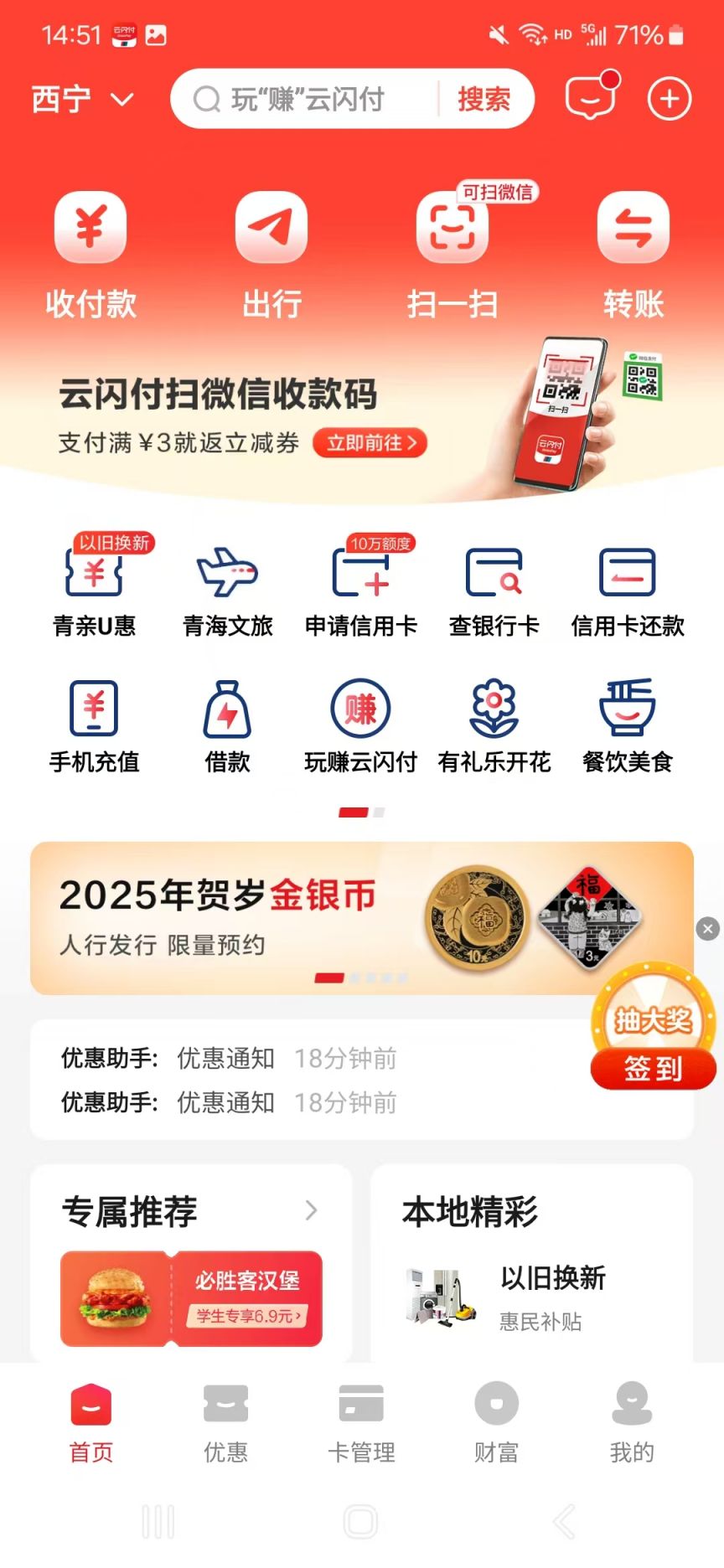The height and width of the screenshot is (1568, 724).
Task: Switch to the 卡管理 tab
Action: coord(361,1421)
